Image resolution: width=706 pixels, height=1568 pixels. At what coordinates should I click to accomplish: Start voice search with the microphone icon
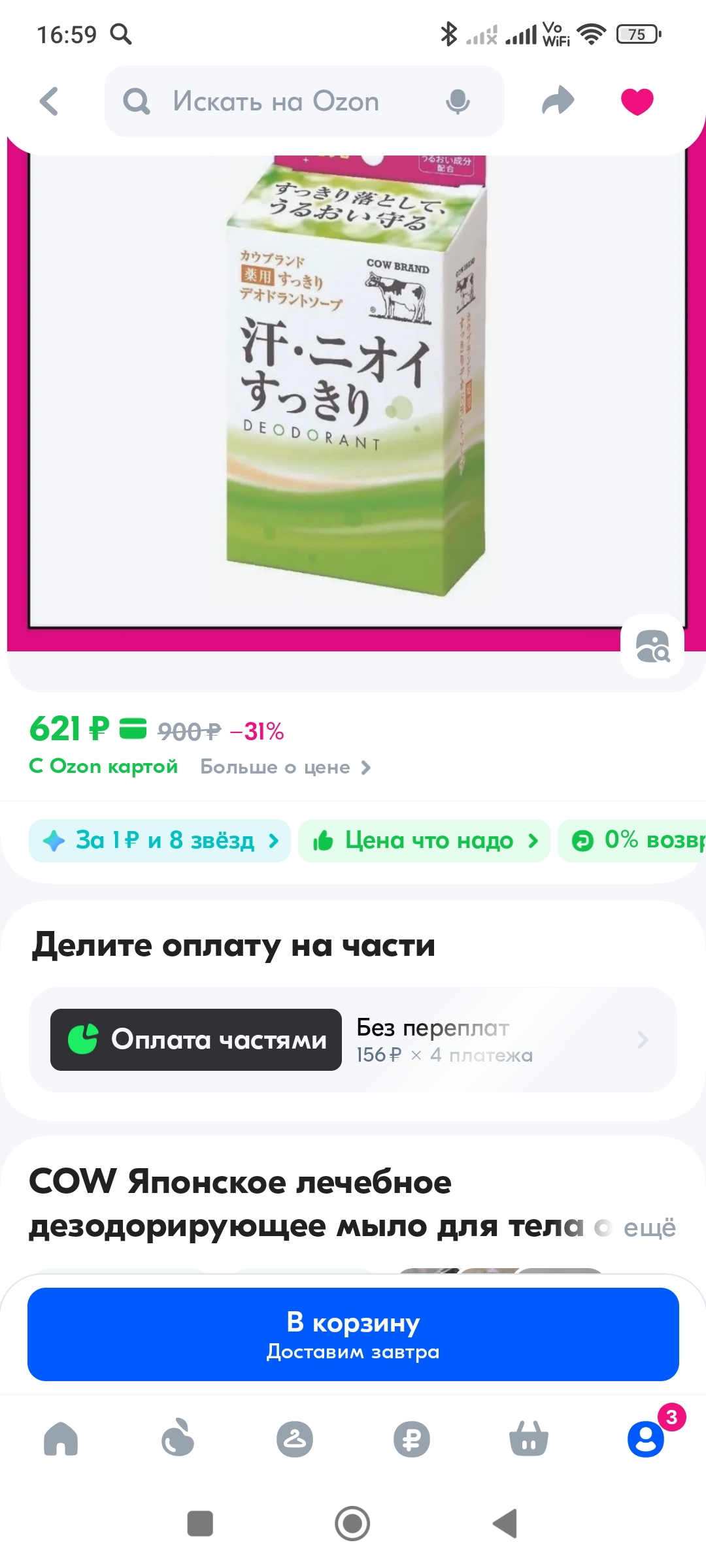click(x=458, y=102)
